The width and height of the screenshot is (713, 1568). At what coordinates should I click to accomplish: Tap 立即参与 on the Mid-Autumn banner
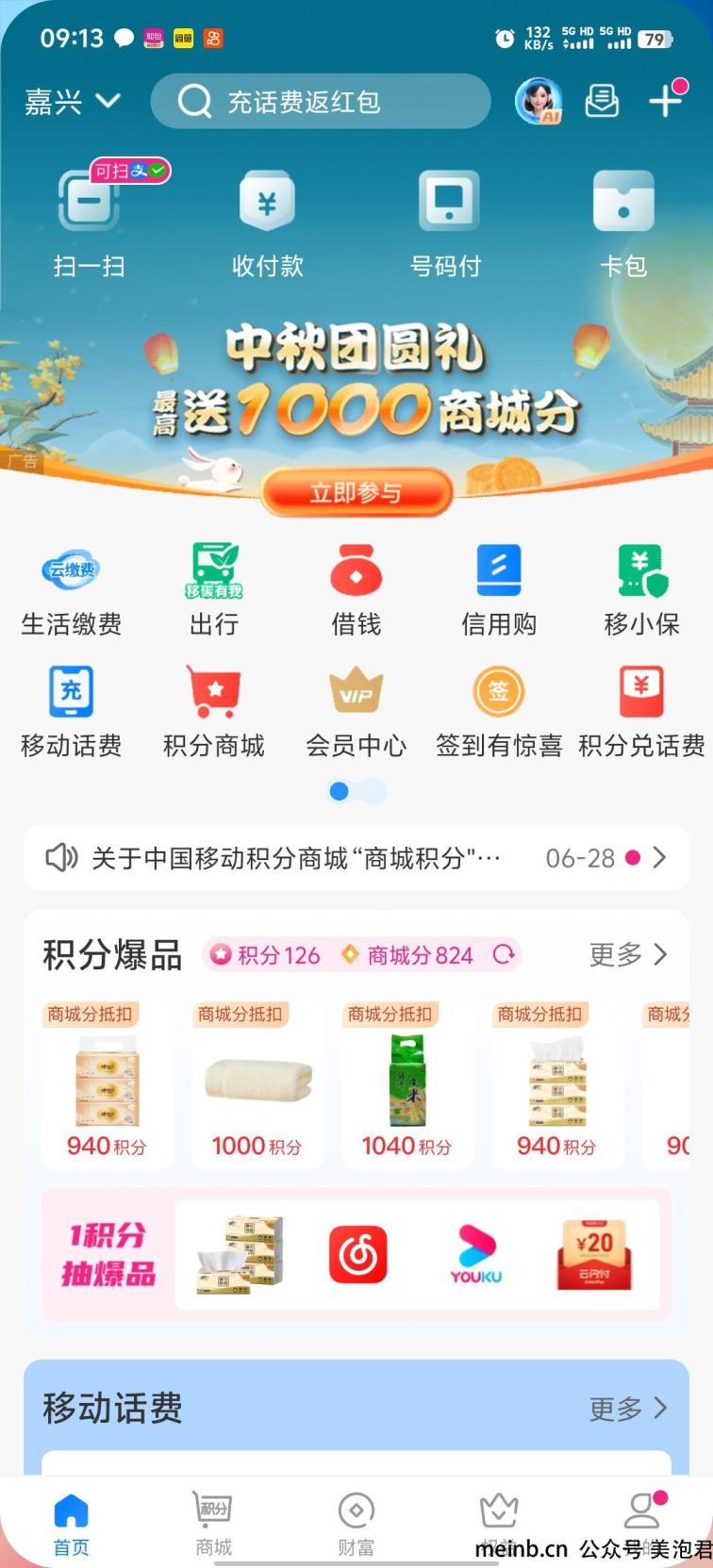pyautogui.click(x=356, y=492)
